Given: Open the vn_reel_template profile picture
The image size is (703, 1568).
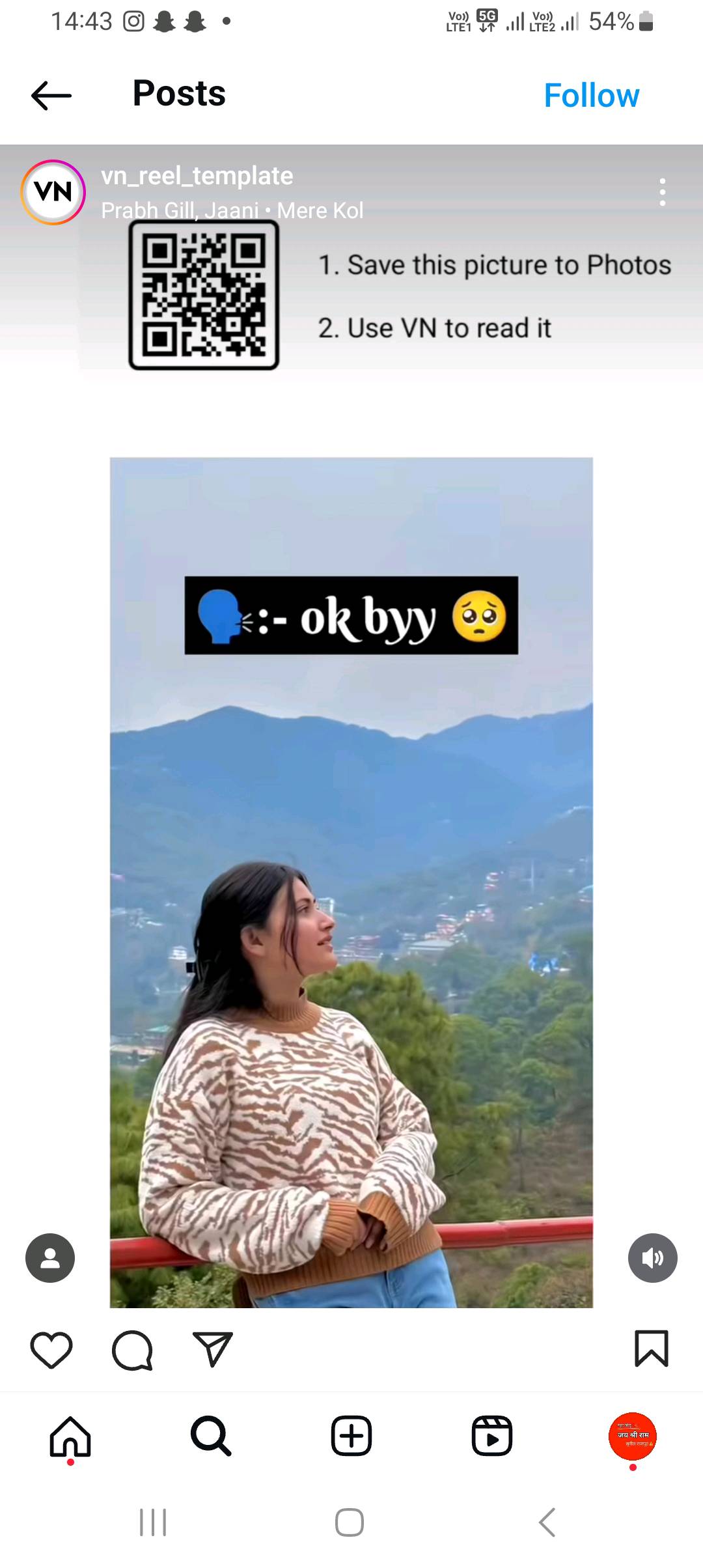Looking at the screenshot, I should (x=53, y=192).
